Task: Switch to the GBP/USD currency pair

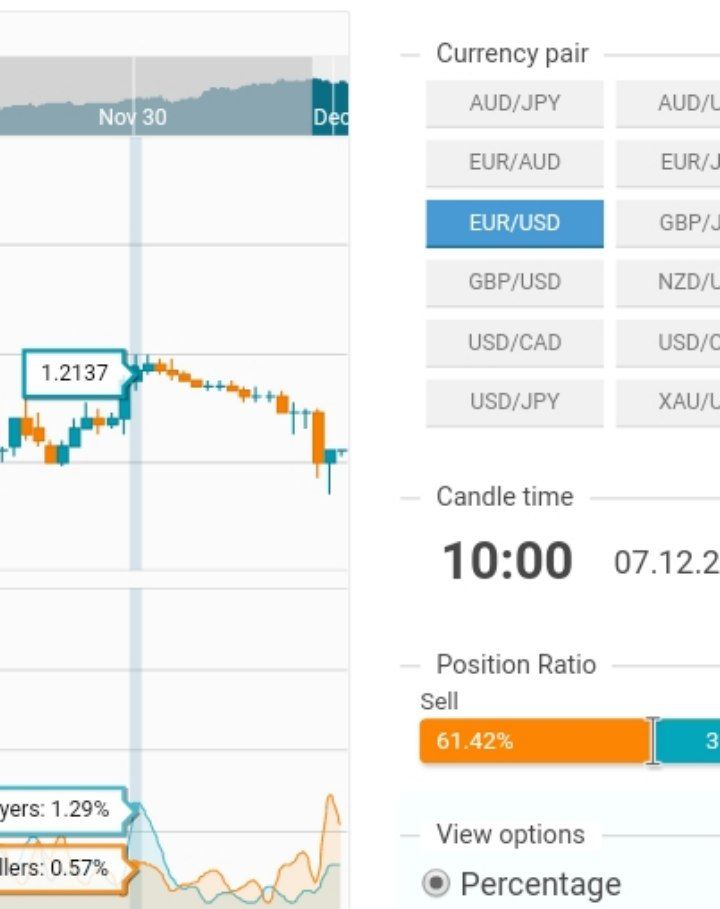Action: coord(514,283)
